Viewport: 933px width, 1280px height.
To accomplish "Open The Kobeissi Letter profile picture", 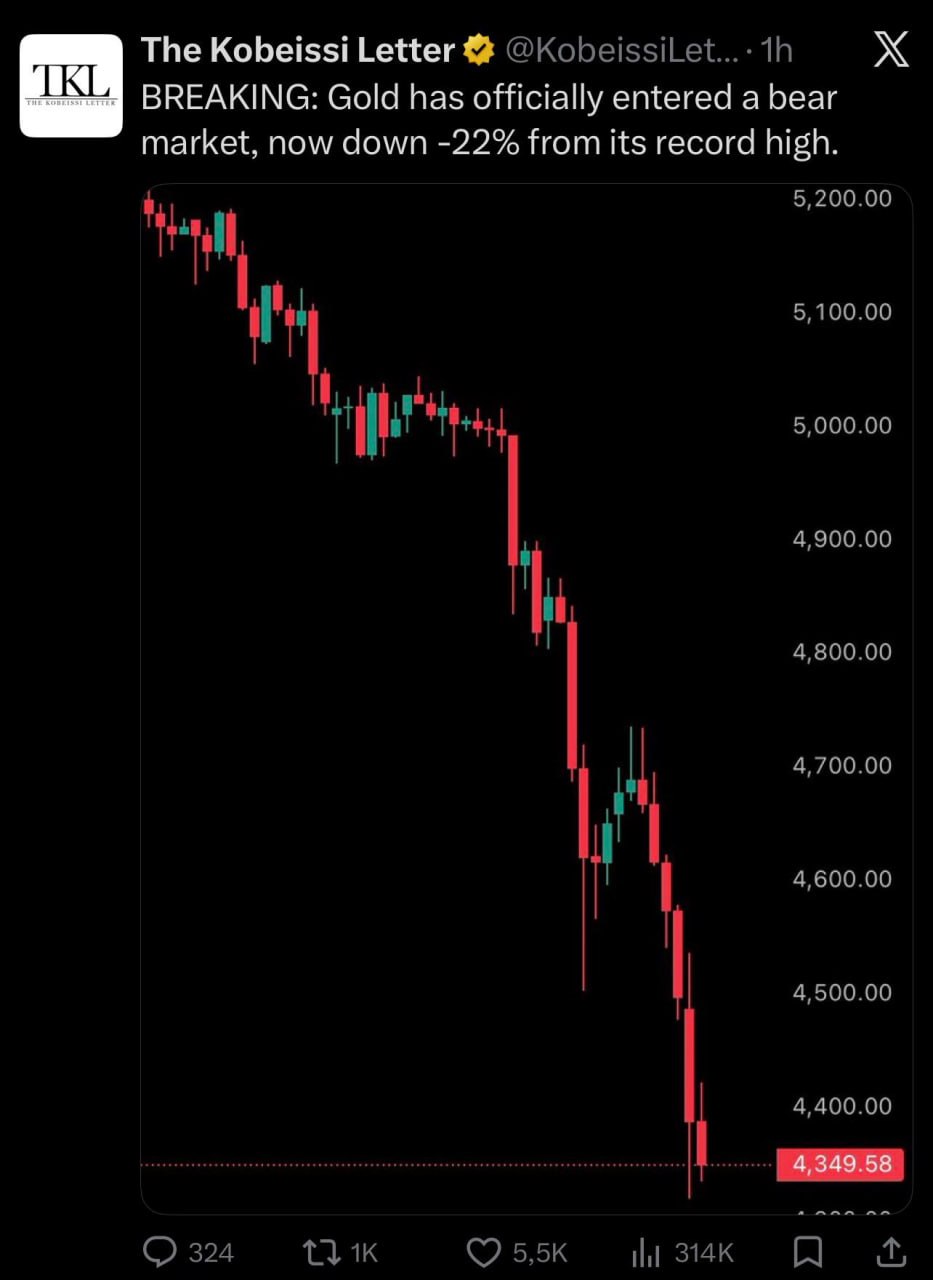I will click(x=70, y=85).
